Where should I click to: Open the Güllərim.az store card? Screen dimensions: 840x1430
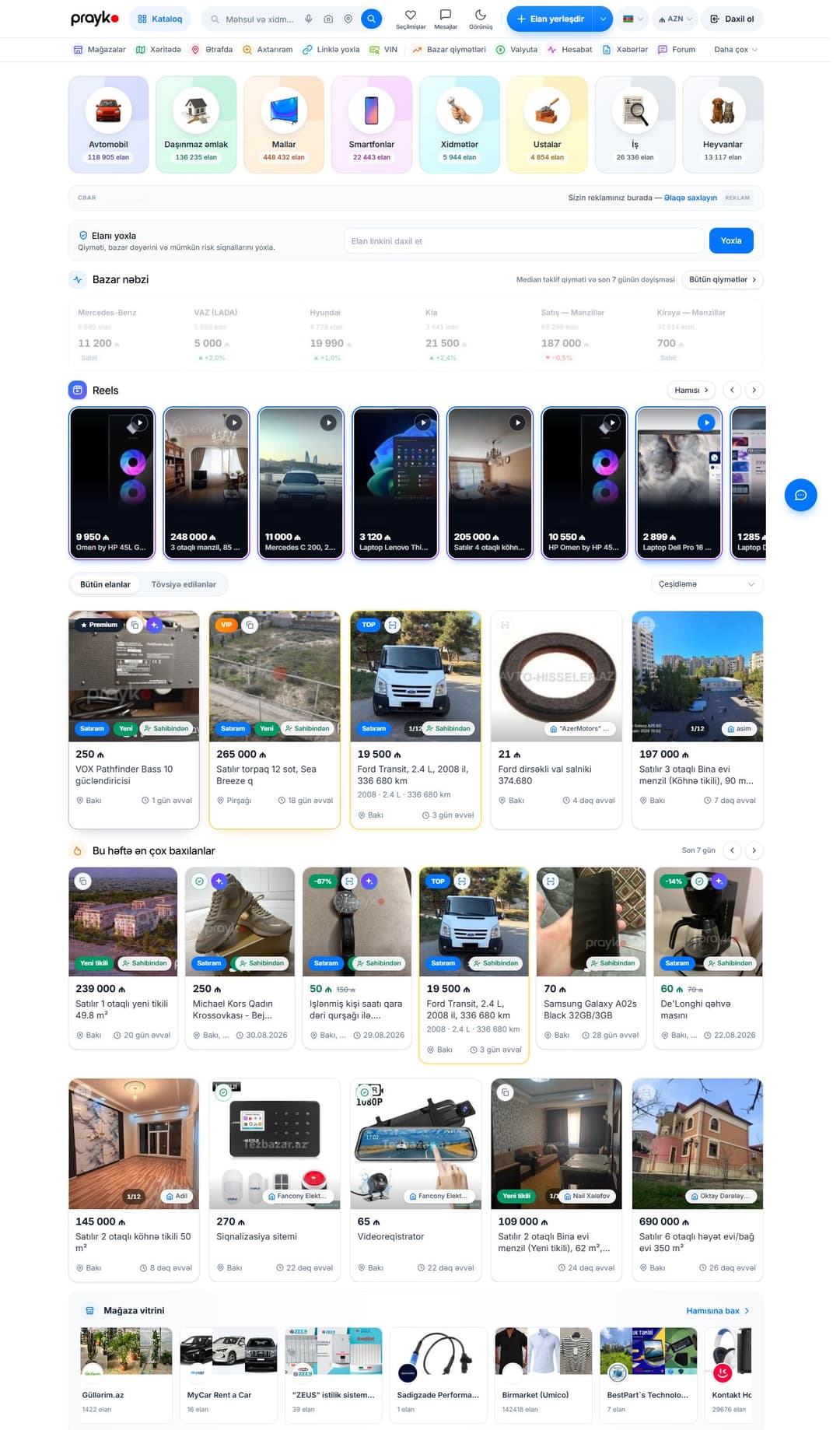pyautogui.click(x=126, y=1375)
